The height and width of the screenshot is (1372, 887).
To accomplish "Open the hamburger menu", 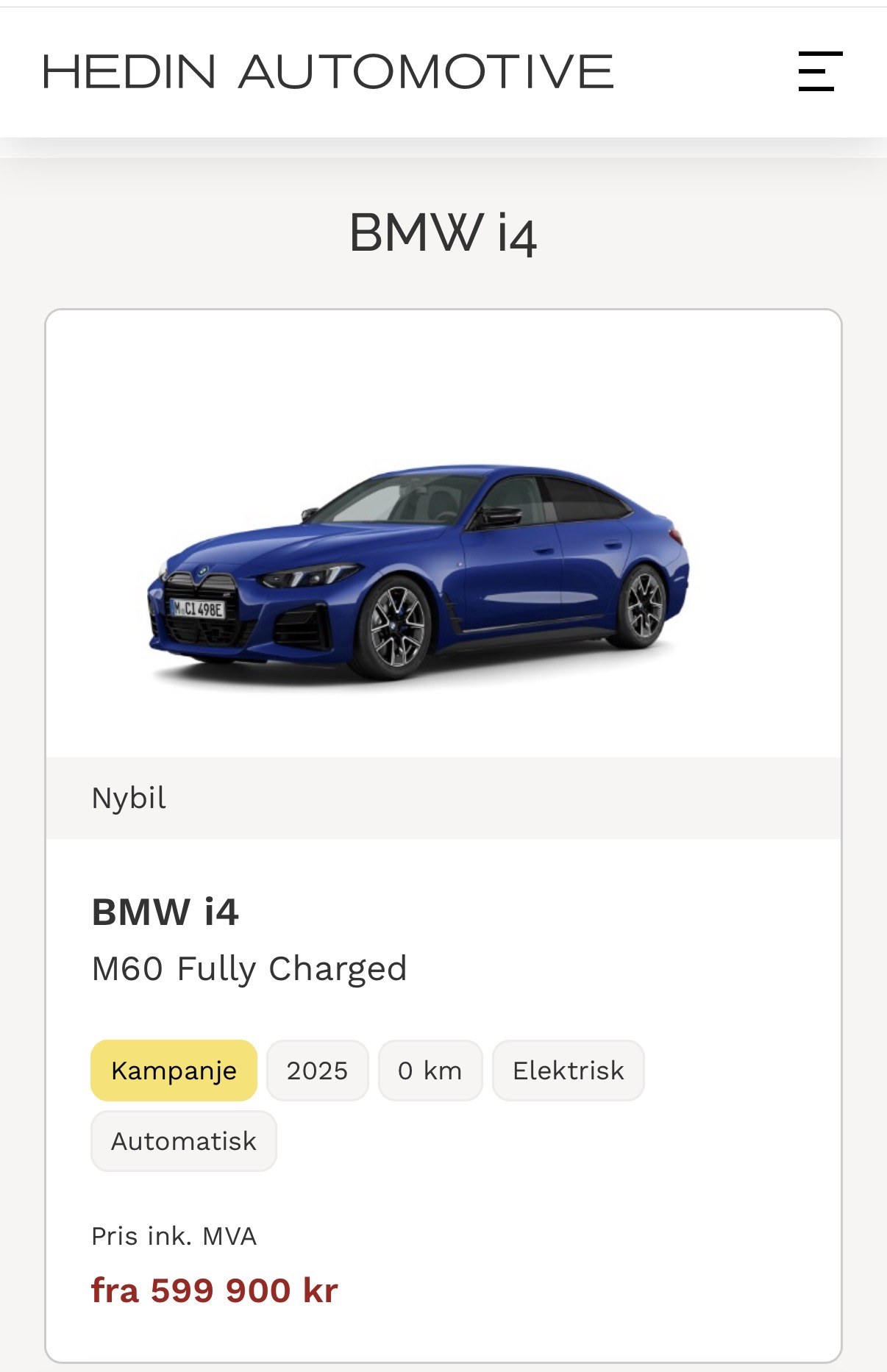I will [x=820, y=71].
